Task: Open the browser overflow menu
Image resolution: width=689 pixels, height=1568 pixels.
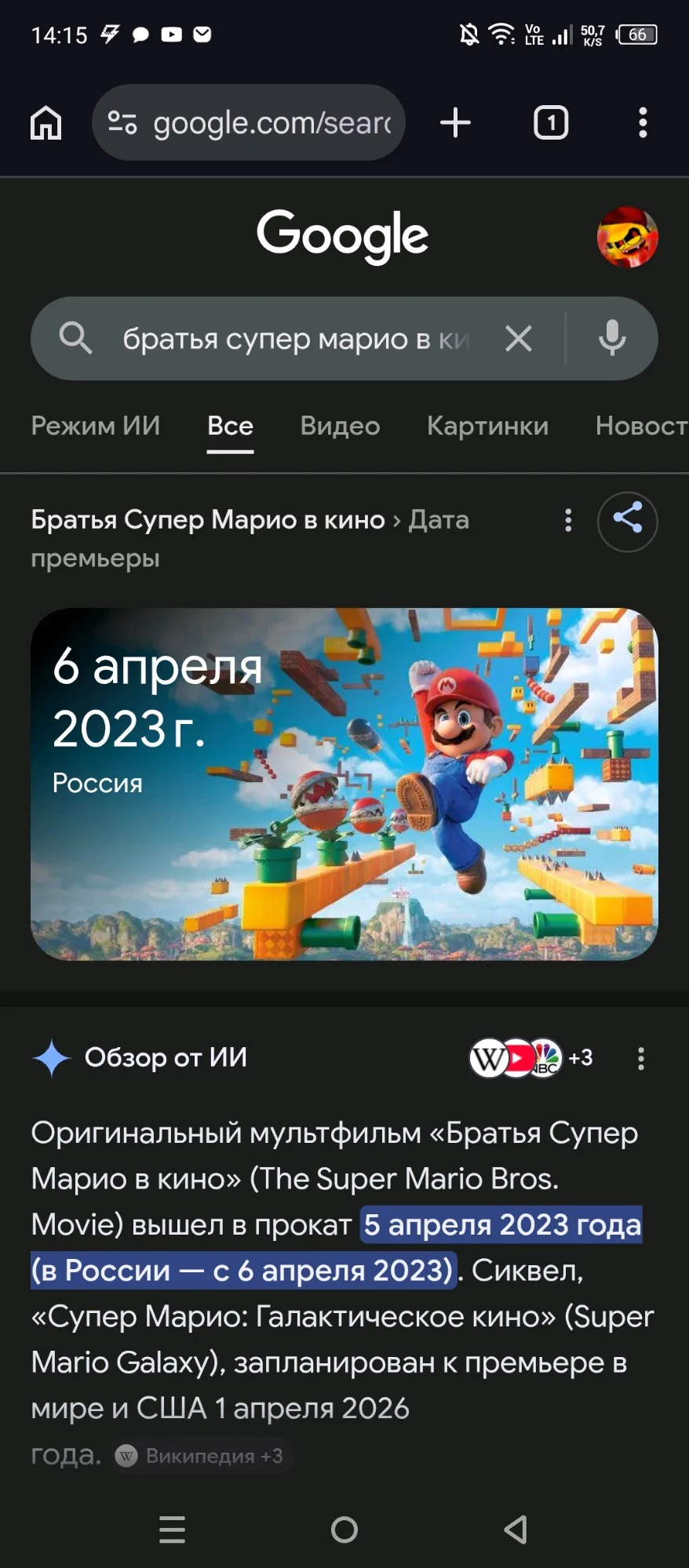Action: [x=643, y=123]
